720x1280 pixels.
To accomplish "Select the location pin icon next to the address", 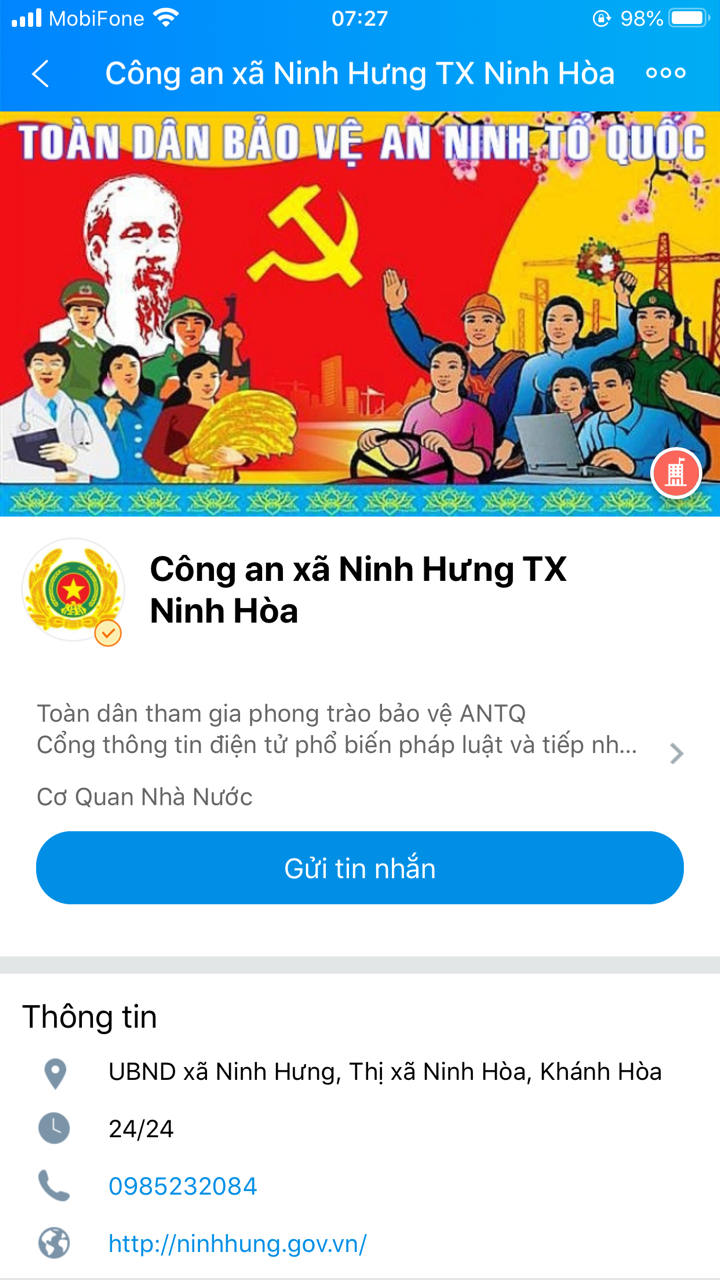I will tap(56, 1071).
